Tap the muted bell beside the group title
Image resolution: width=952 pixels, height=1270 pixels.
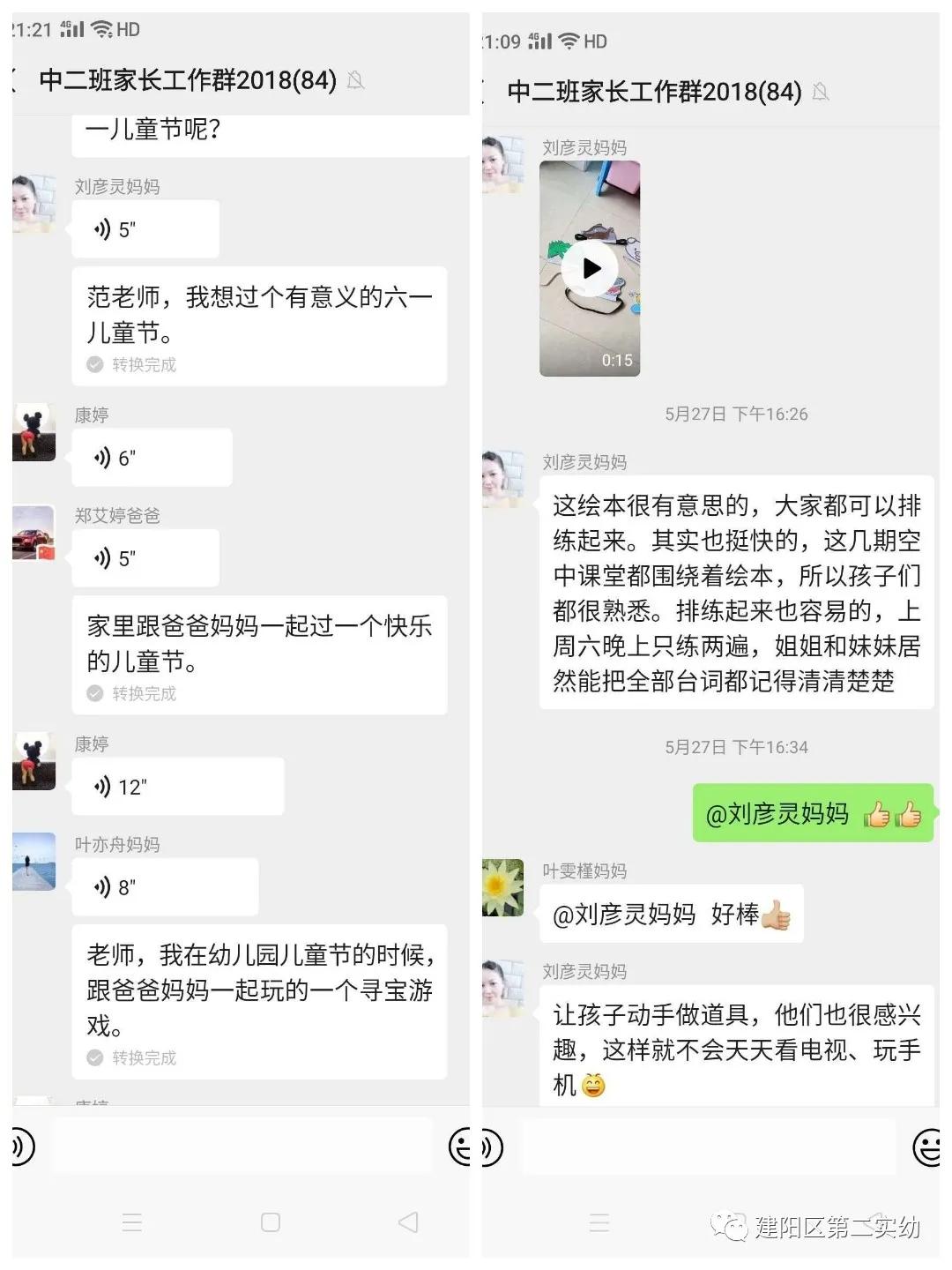[x=356, y=81]
